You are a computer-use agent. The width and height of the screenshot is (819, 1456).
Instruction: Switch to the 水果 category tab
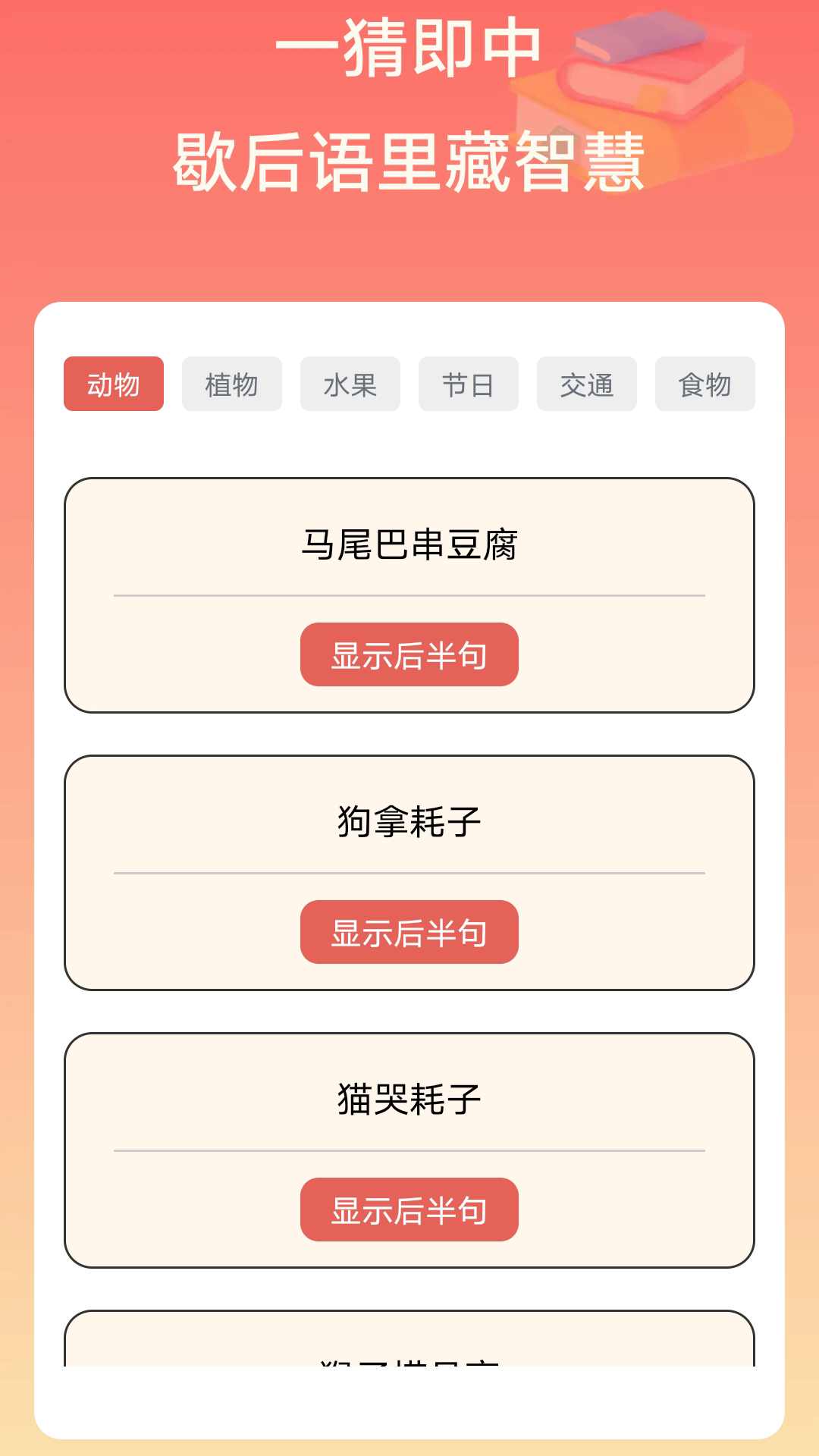tap(350, 385)
